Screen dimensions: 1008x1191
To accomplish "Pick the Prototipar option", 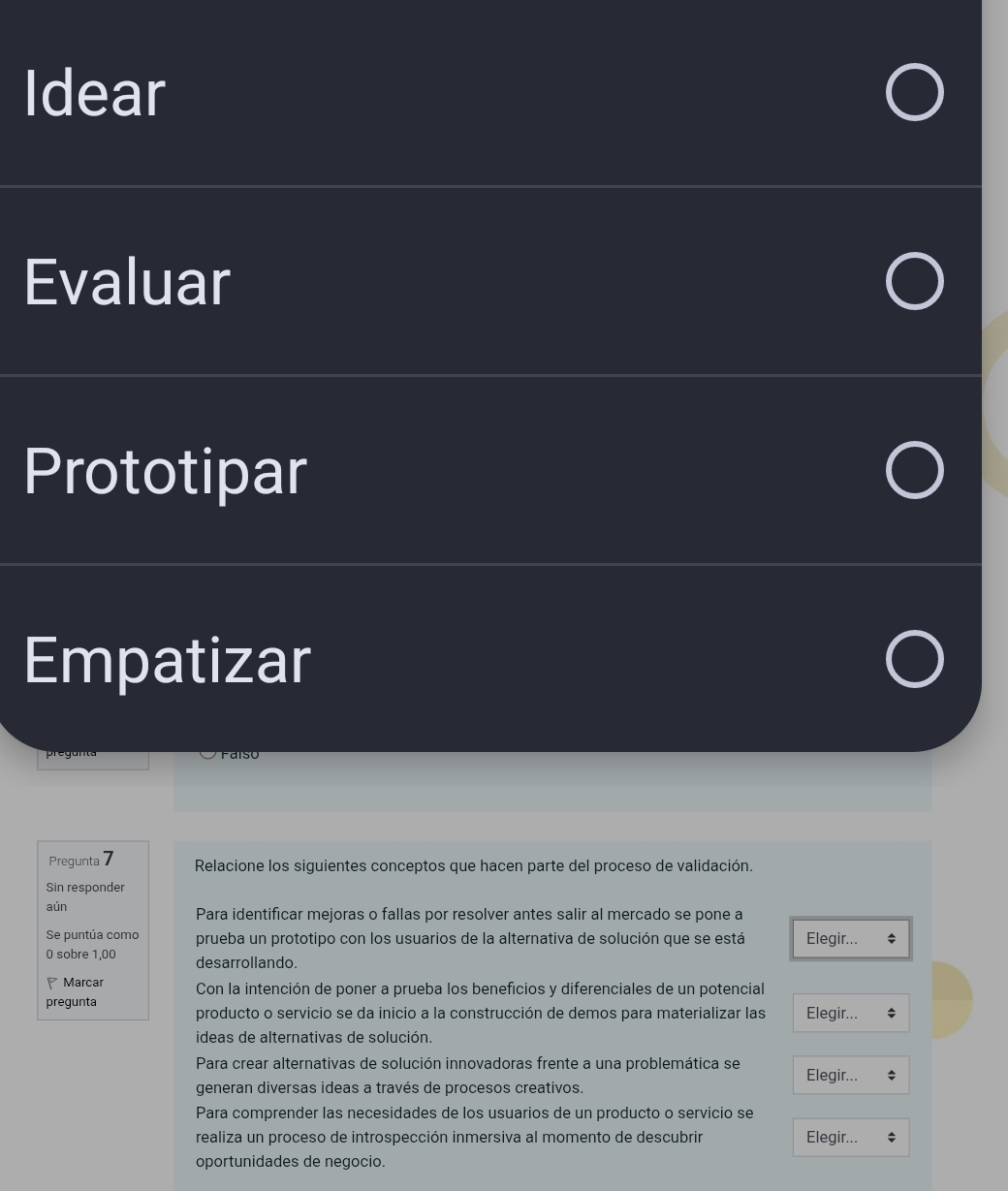I will click(914, 470).
